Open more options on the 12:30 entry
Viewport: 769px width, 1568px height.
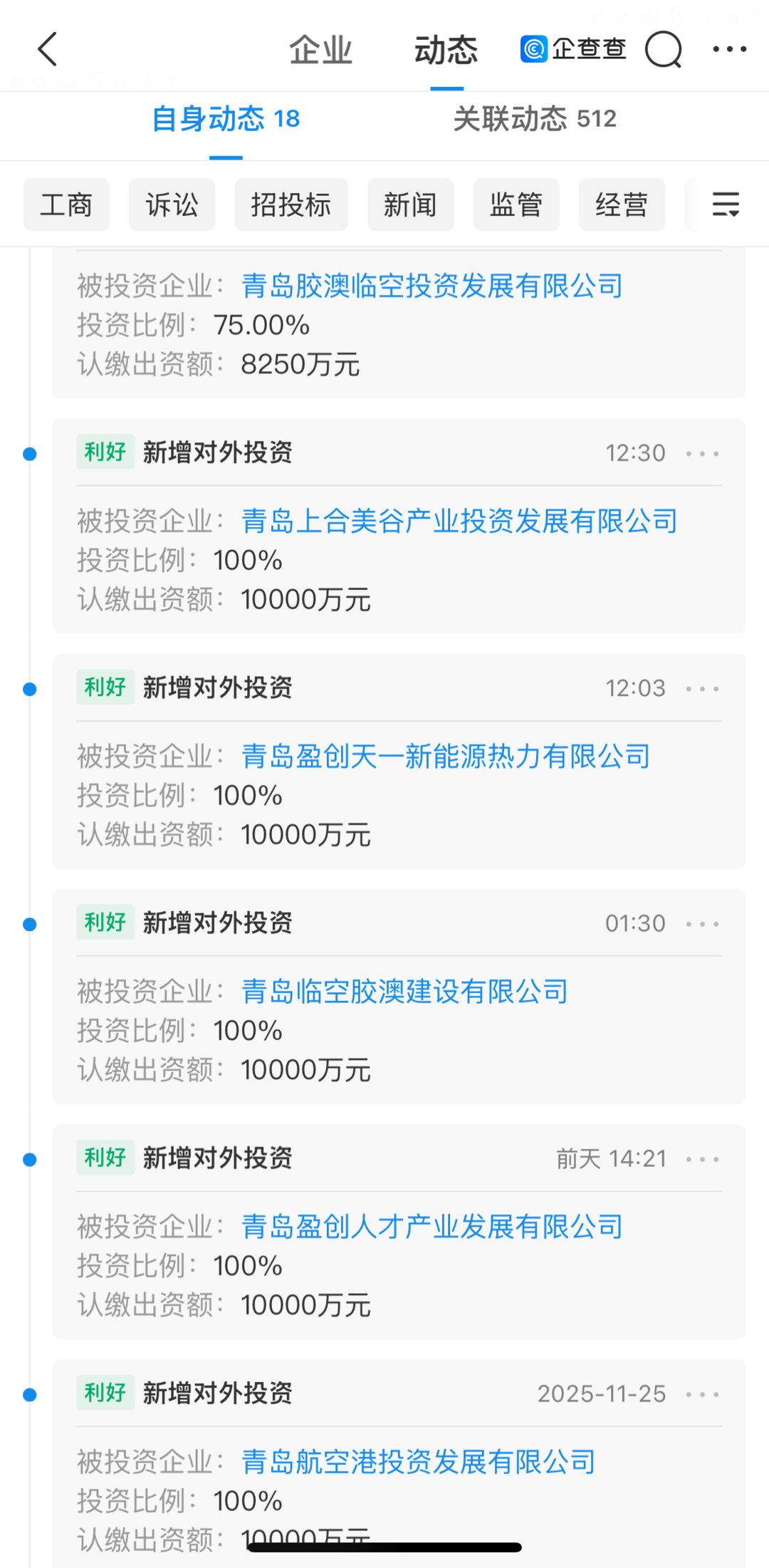click(702, 454)
